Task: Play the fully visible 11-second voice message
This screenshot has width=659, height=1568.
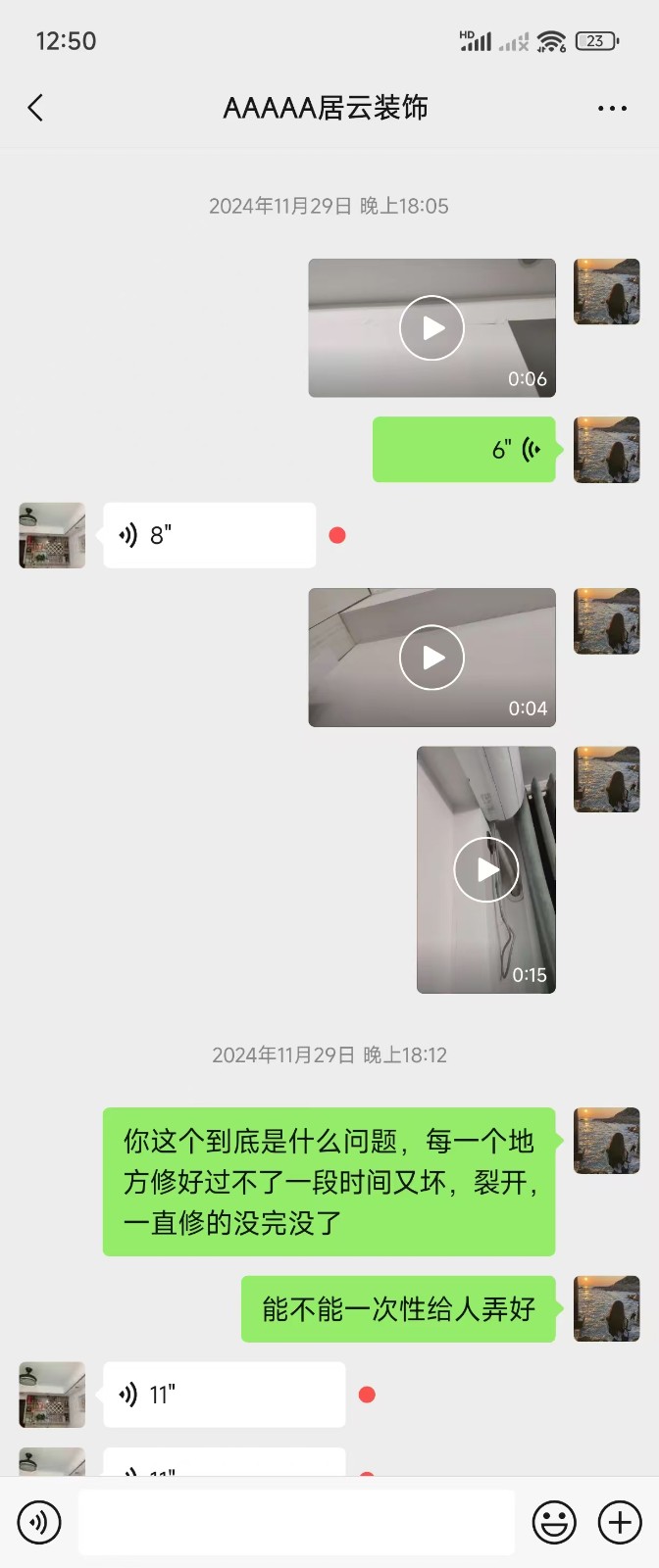Action: (x=224, y=1395)
